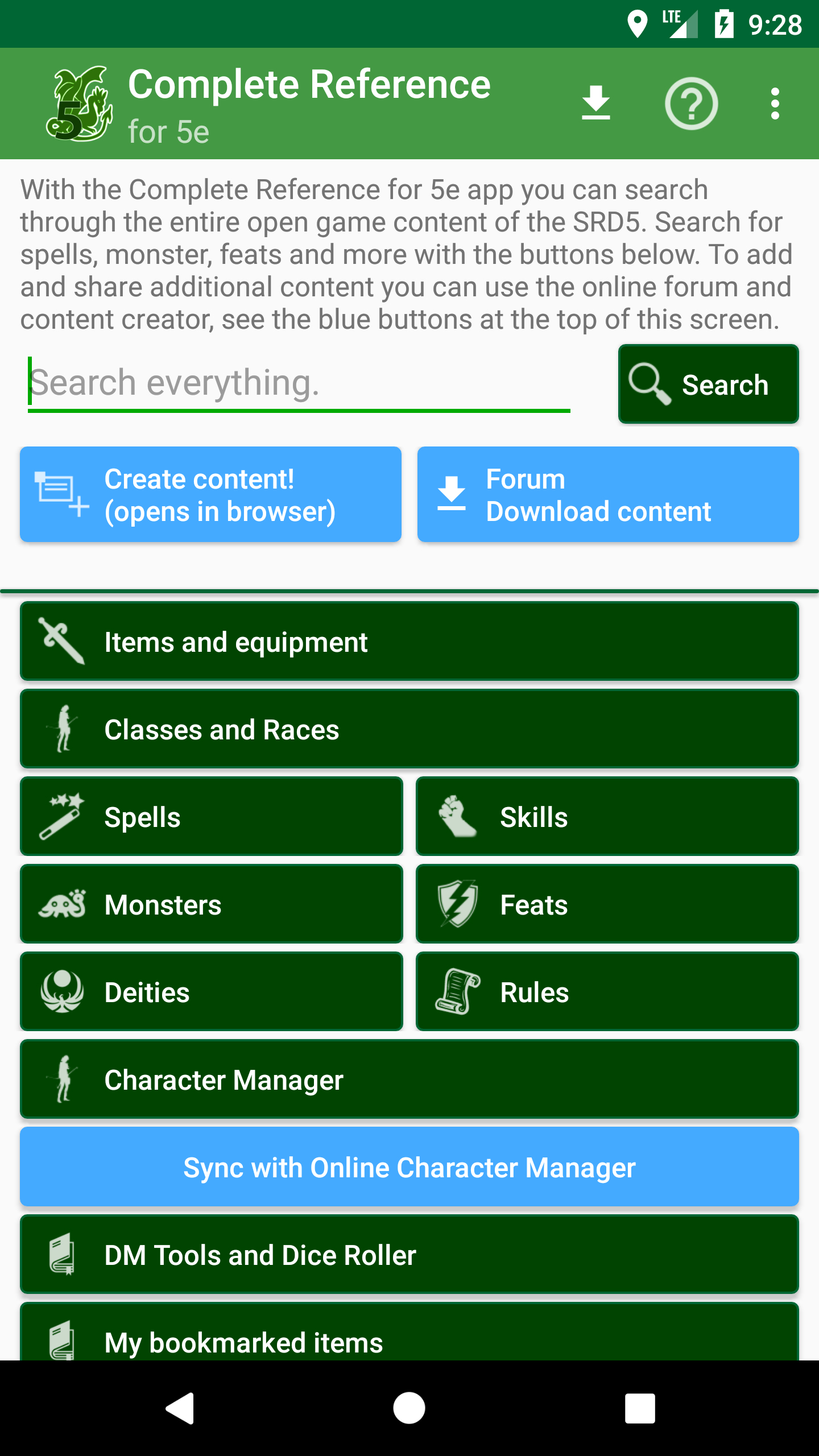Open the Skills section
Screen dimensions: 819x1456
(x=607, y=817)
